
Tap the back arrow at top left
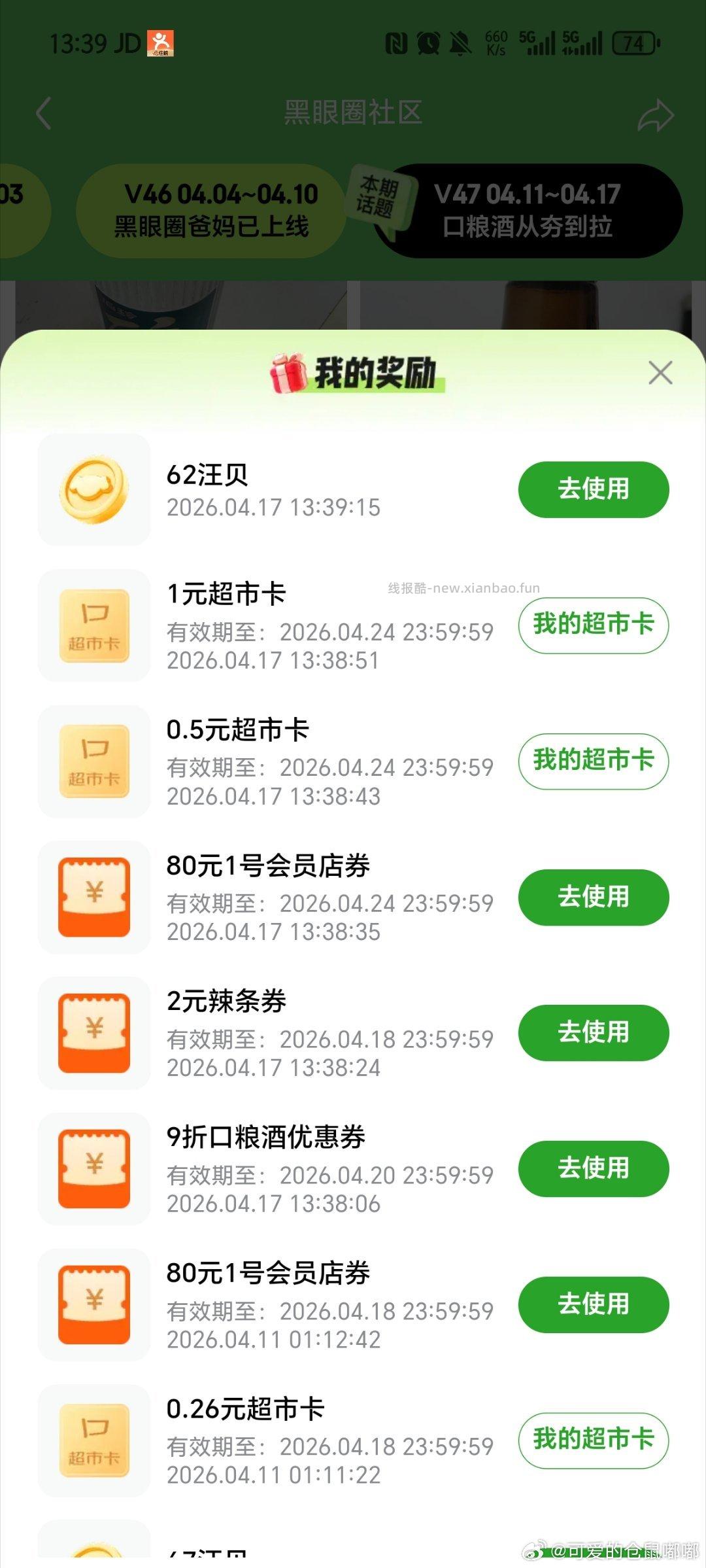tap(44, 113)
